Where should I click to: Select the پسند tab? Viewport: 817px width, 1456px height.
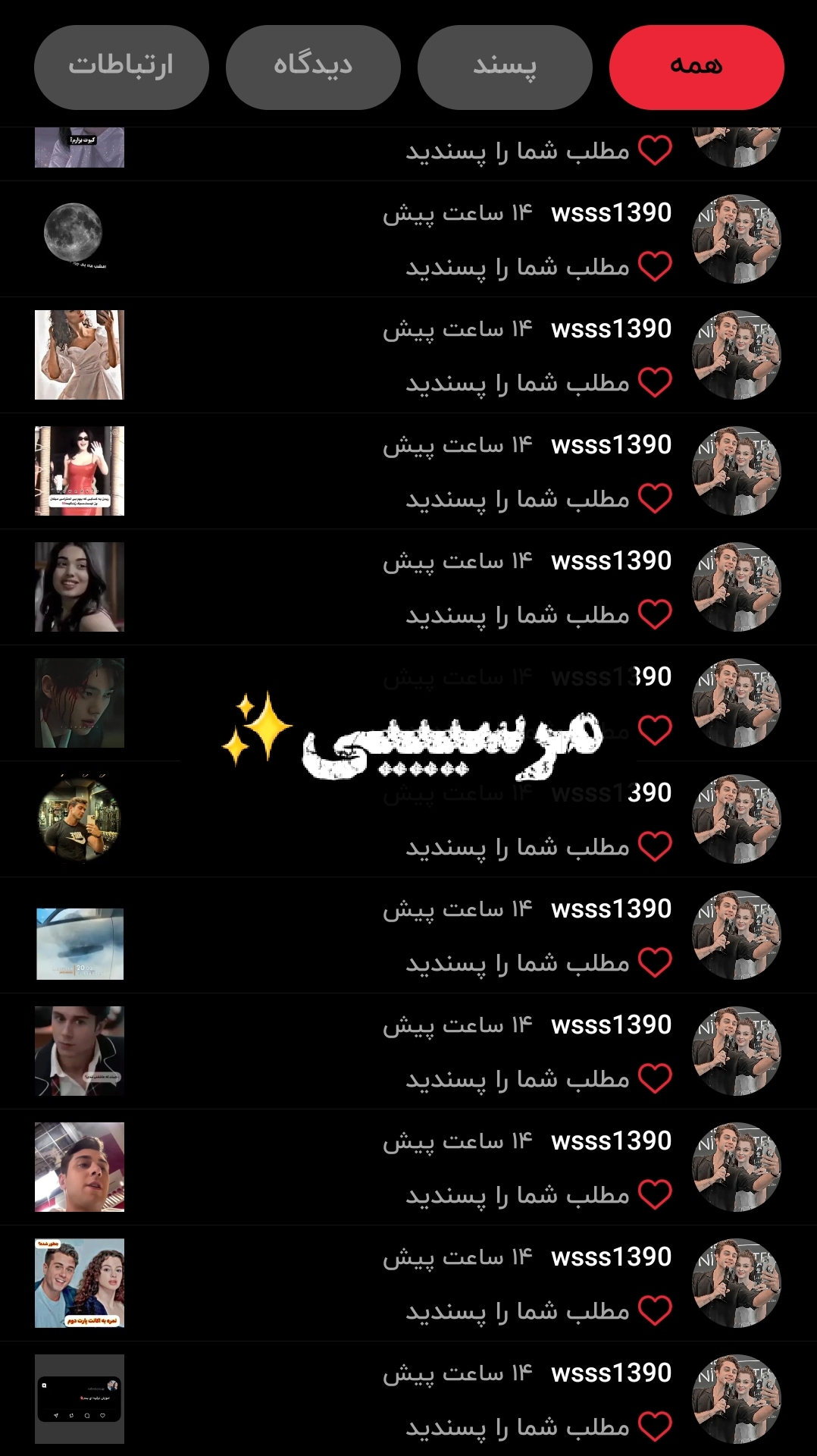pos(505,67)
